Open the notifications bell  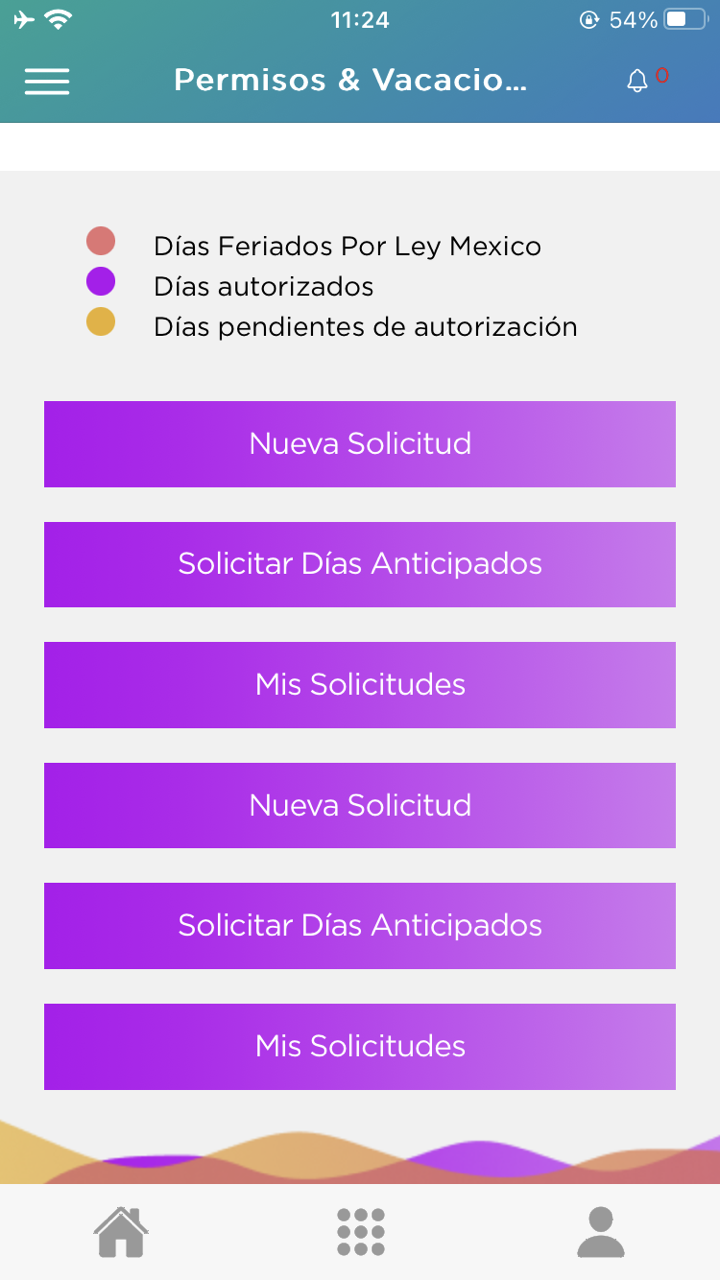coord(638,81)
